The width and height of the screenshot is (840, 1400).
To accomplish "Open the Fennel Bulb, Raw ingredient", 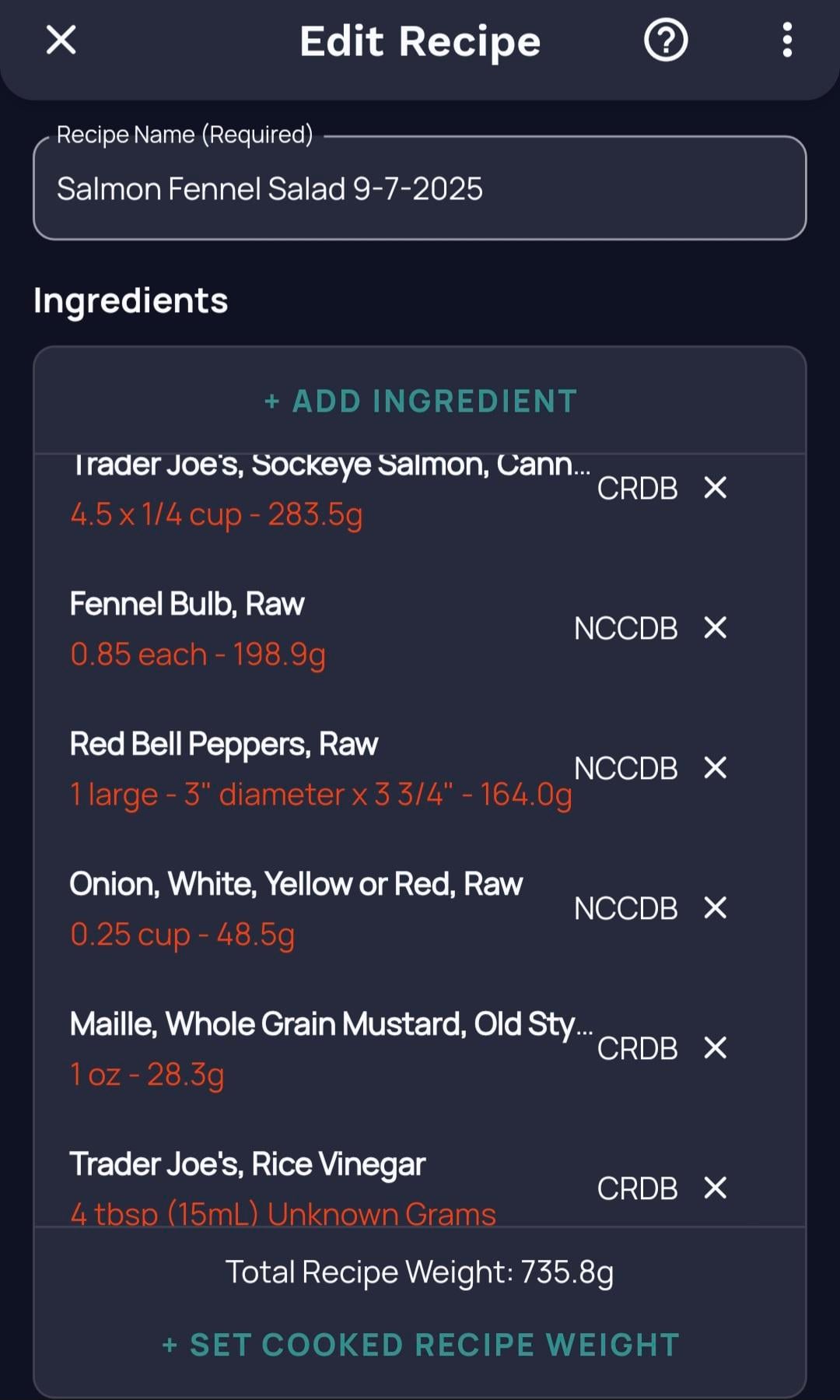I will [311, 628].
